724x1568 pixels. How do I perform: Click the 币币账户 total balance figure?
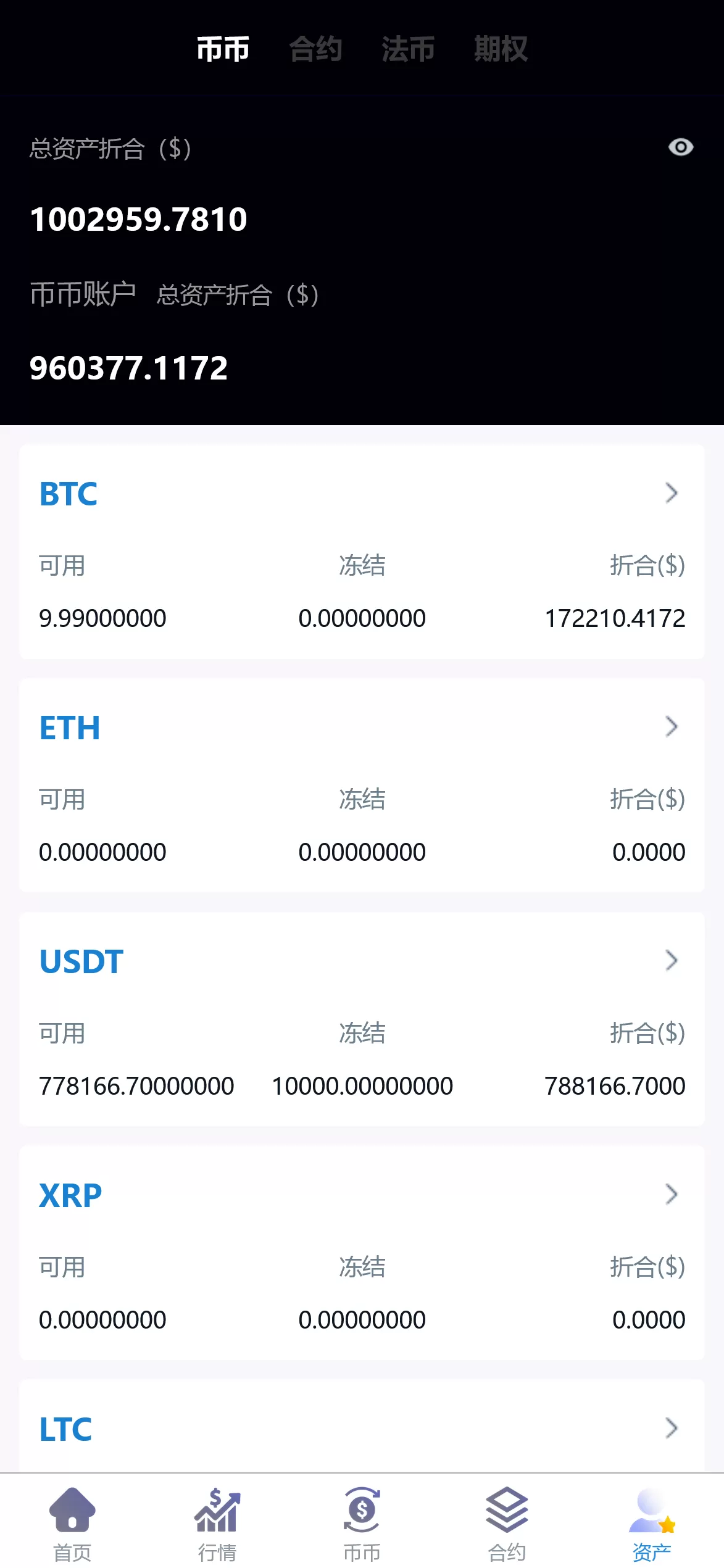pos(128,370)
